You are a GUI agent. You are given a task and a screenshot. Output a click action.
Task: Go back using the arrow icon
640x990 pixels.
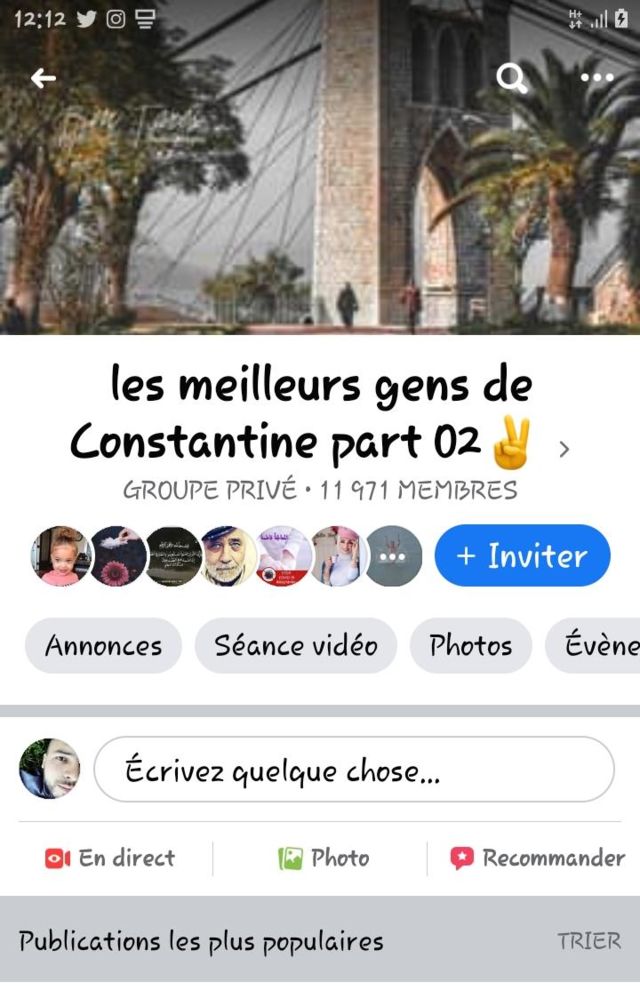43,78
